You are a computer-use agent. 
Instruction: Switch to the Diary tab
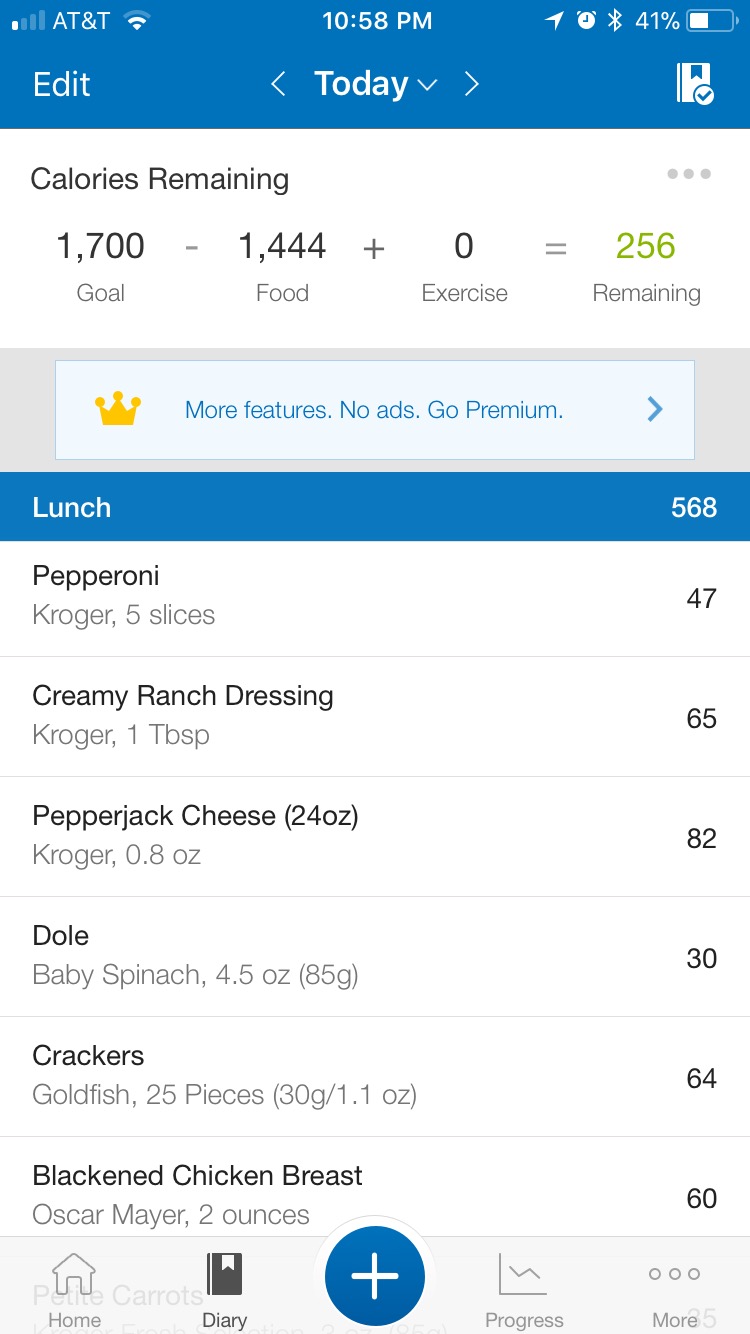(225, 1289)
